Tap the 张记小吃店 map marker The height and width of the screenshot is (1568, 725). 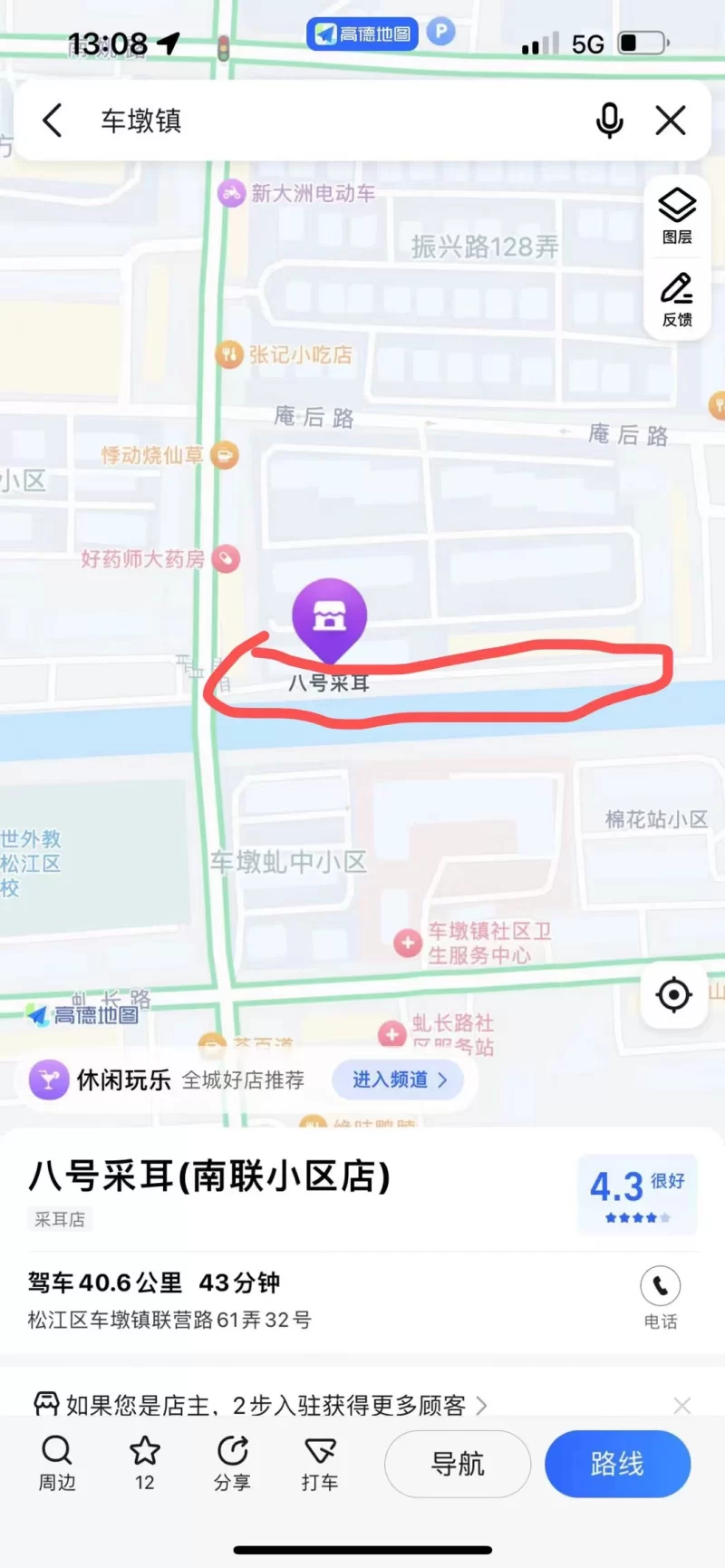[229, 354]
